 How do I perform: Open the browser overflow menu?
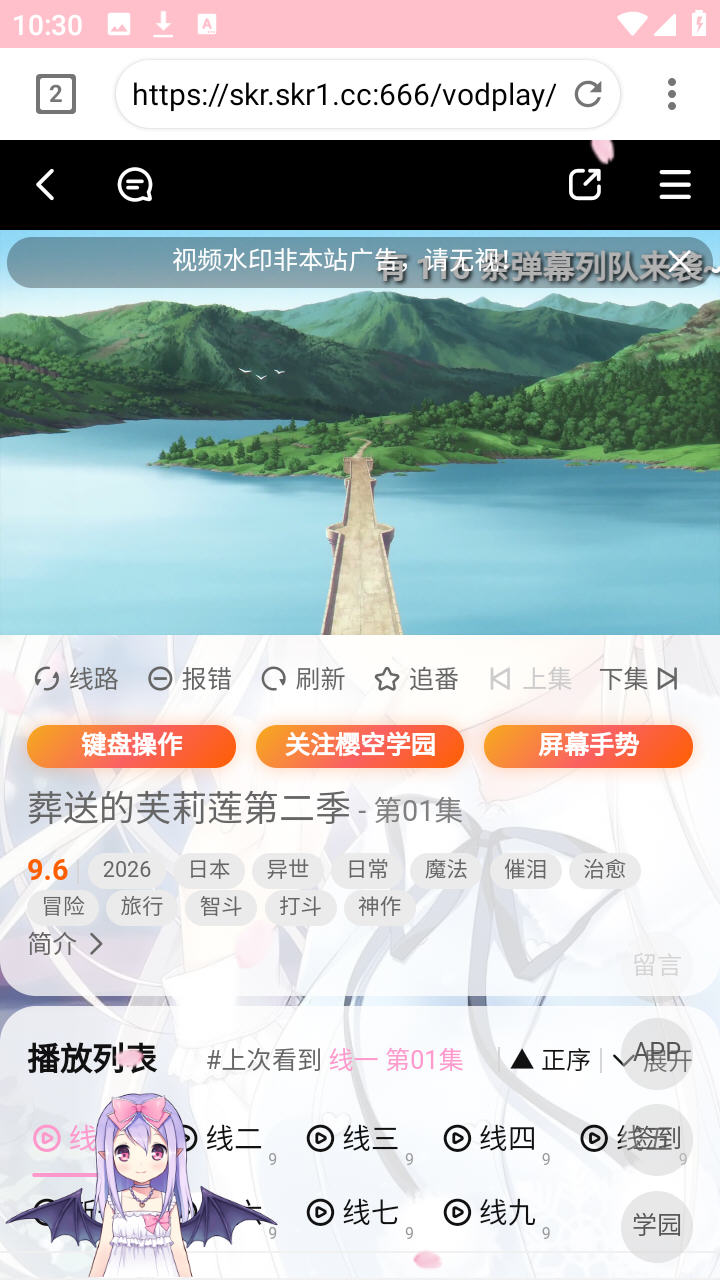[x=672, y=95]
